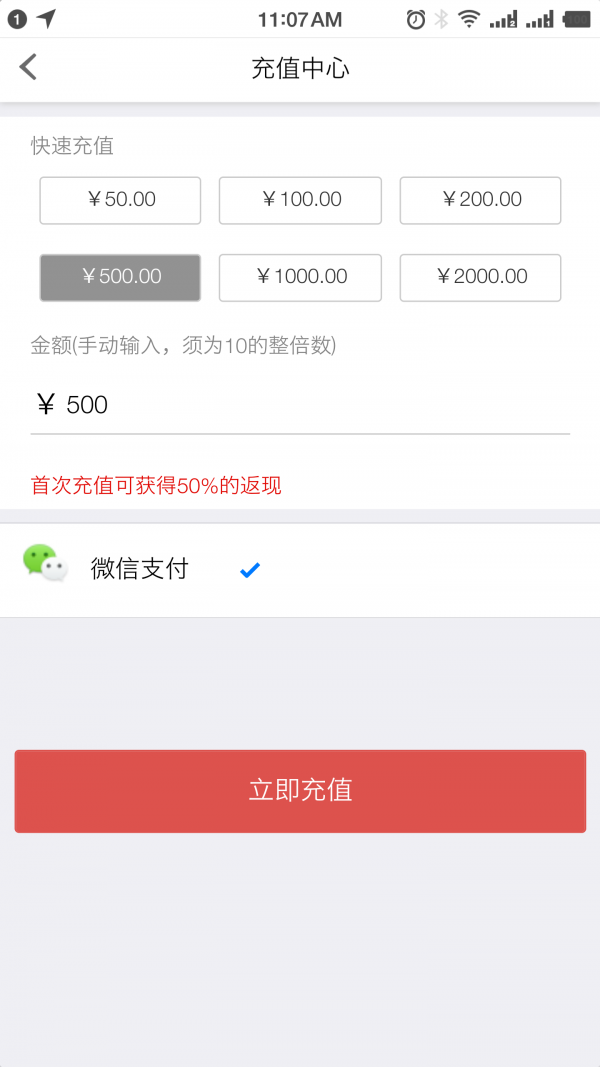
Task: Tap 立即充值 to recharge now
Action: [x=300, y=790]
